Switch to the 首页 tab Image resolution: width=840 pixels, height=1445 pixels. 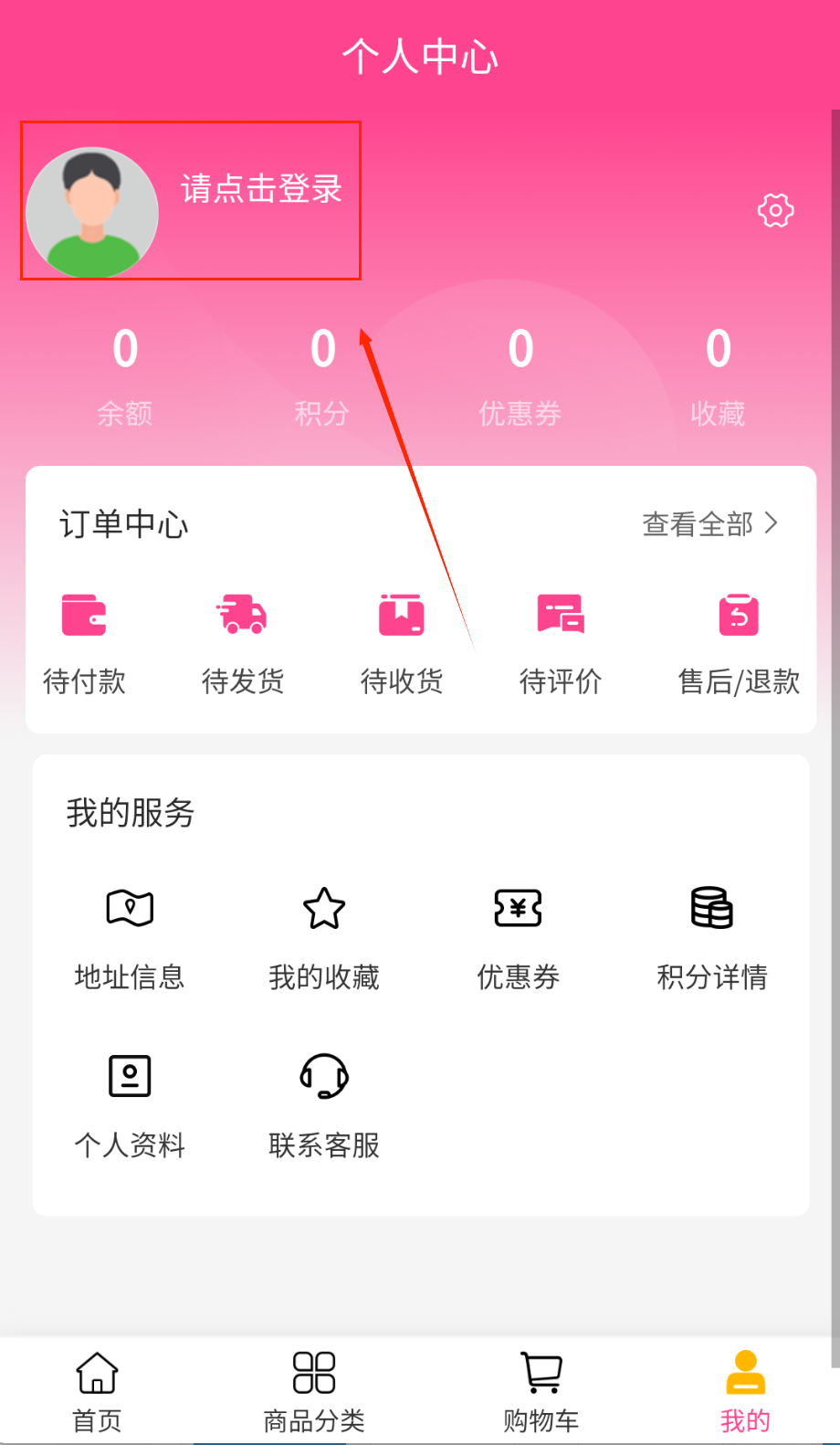pos(97,1391)
